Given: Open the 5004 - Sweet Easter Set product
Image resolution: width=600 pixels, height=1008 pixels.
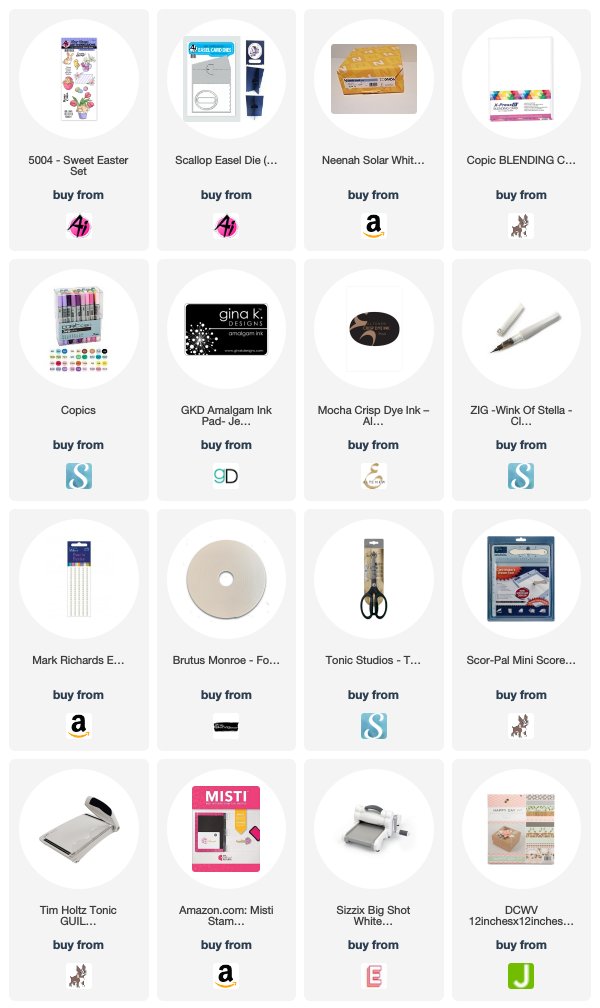Looking at the screenshot, I should (x=78, y=165).
